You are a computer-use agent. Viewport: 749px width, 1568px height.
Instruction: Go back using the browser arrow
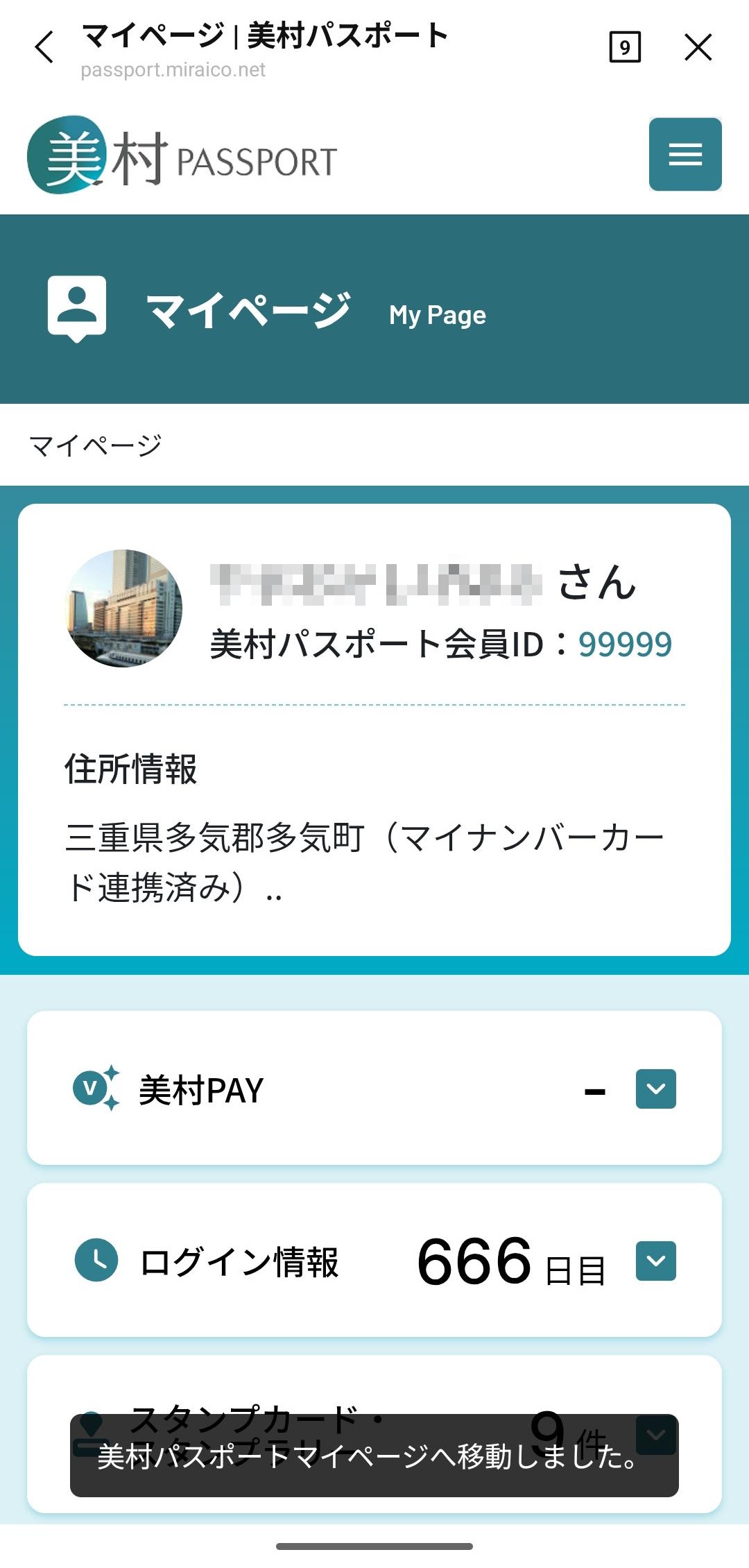pos(44,47)
